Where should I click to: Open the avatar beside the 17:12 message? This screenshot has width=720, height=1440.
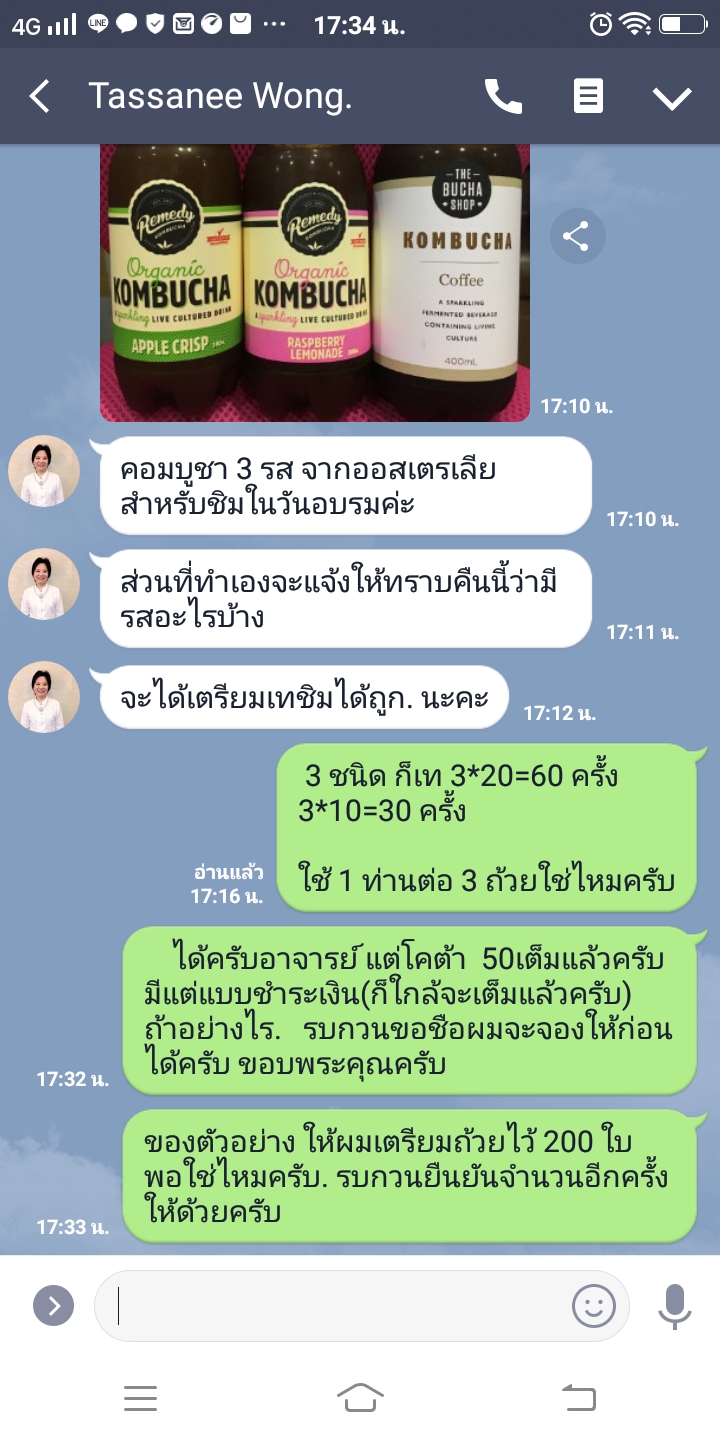[x=44, y=696]
